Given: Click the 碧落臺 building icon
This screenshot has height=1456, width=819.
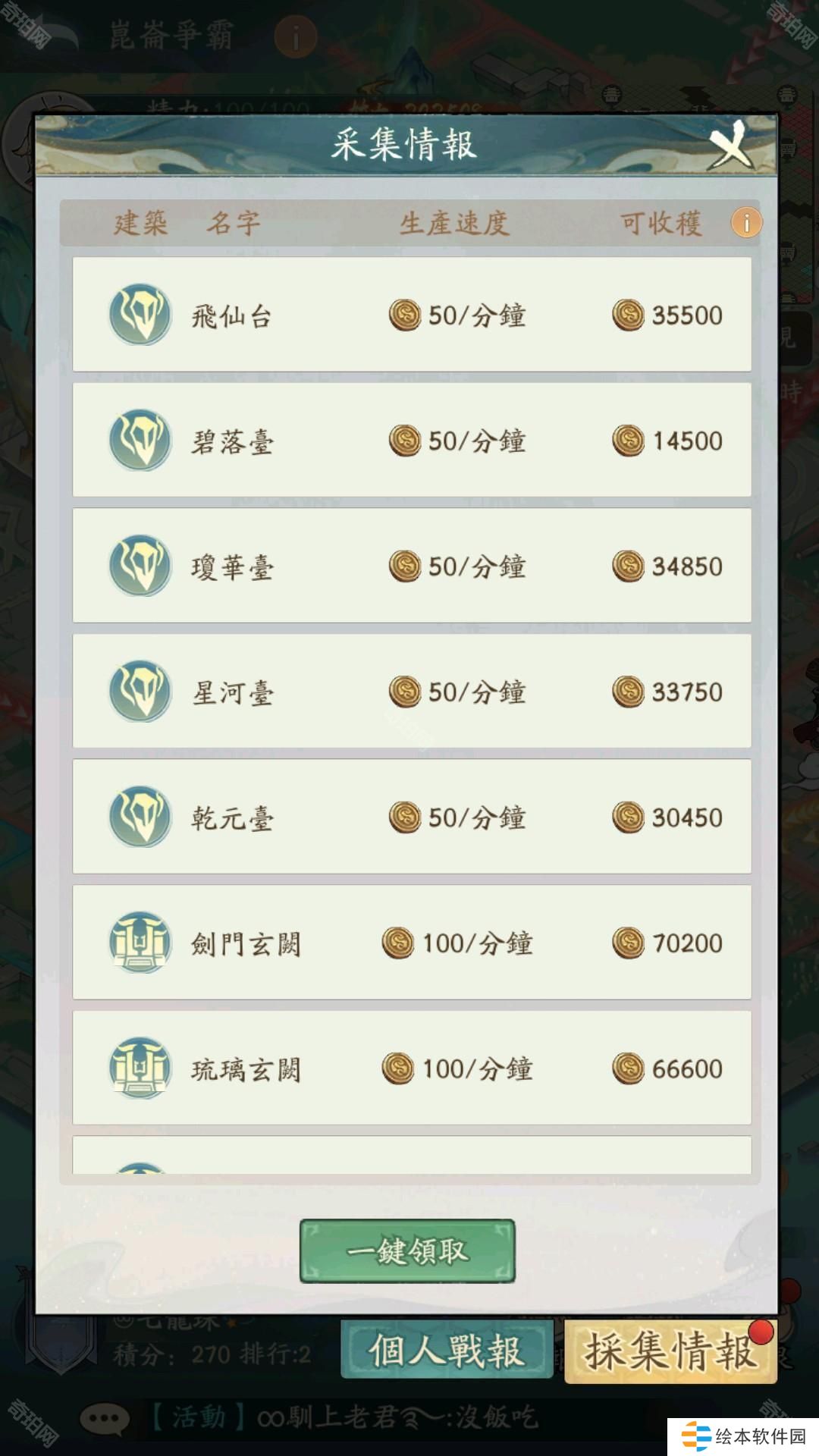Looking at the screenshot, I should pos(140,440).
